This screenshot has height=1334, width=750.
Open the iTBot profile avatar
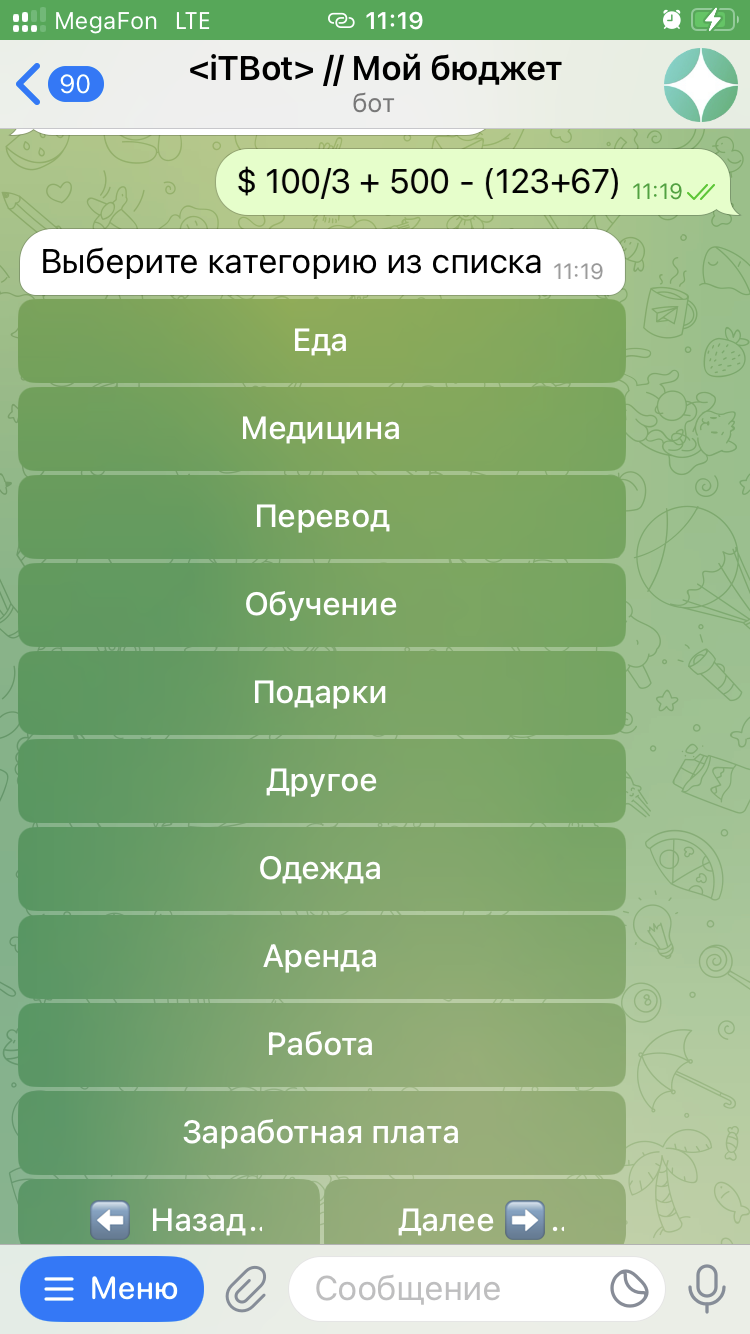tap(701, 84)
